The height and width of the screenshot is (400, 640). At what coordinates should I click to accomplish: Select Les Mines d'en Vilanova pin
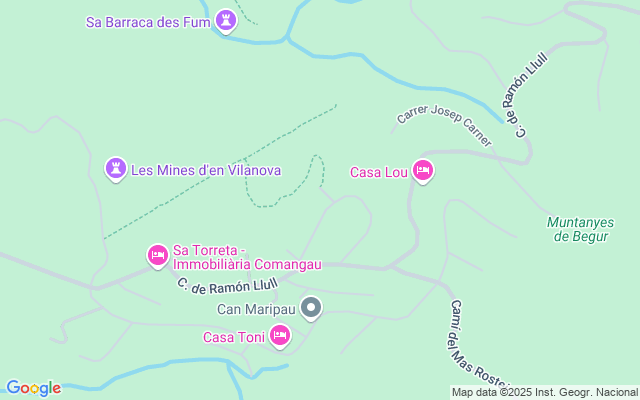tap(116, 169)
